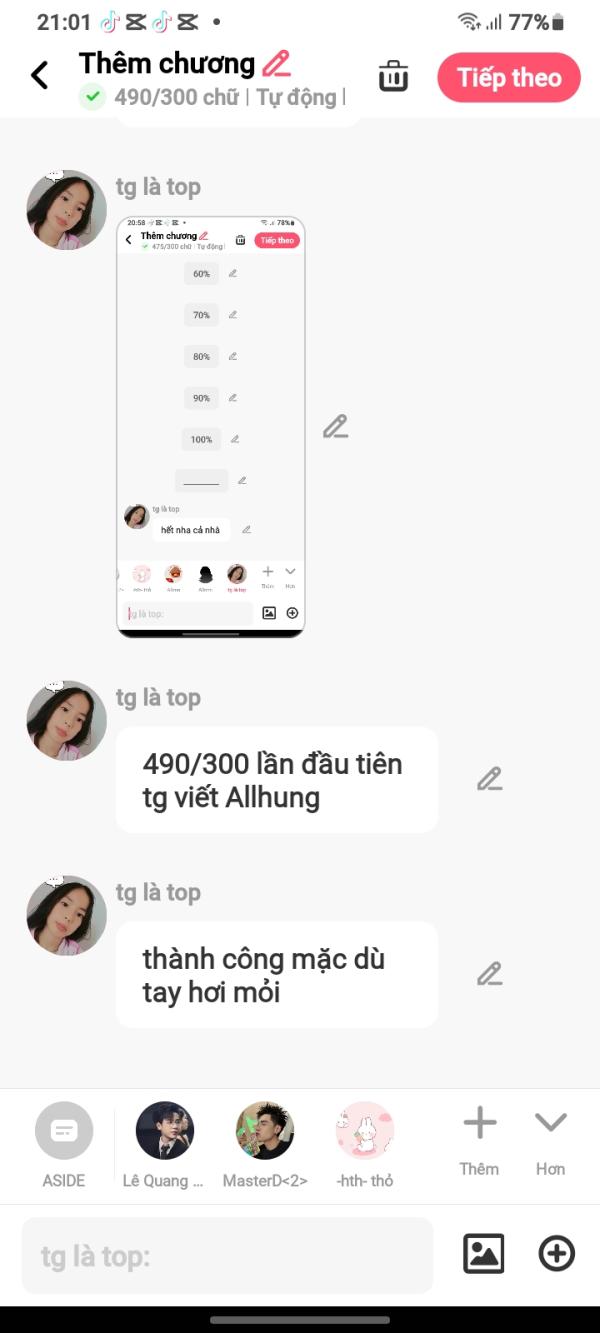Edit the '490/300 lần đầu tiên' message
Image resolution: width=600 pixels, height=1333 pixels.
point(489,779)
